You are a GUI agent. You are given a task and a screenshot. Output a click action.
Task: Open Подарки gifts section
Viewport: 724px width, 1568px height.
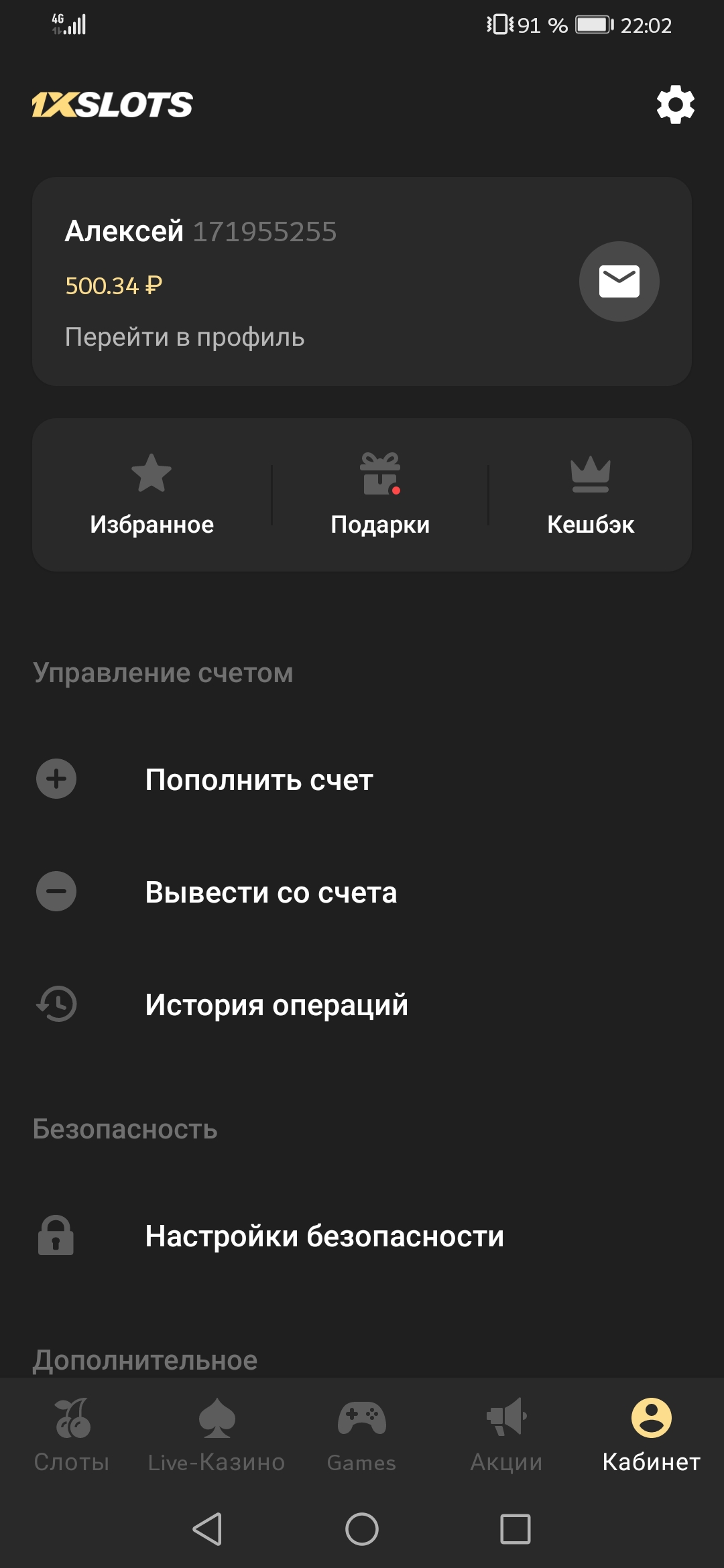coord(380,496)
